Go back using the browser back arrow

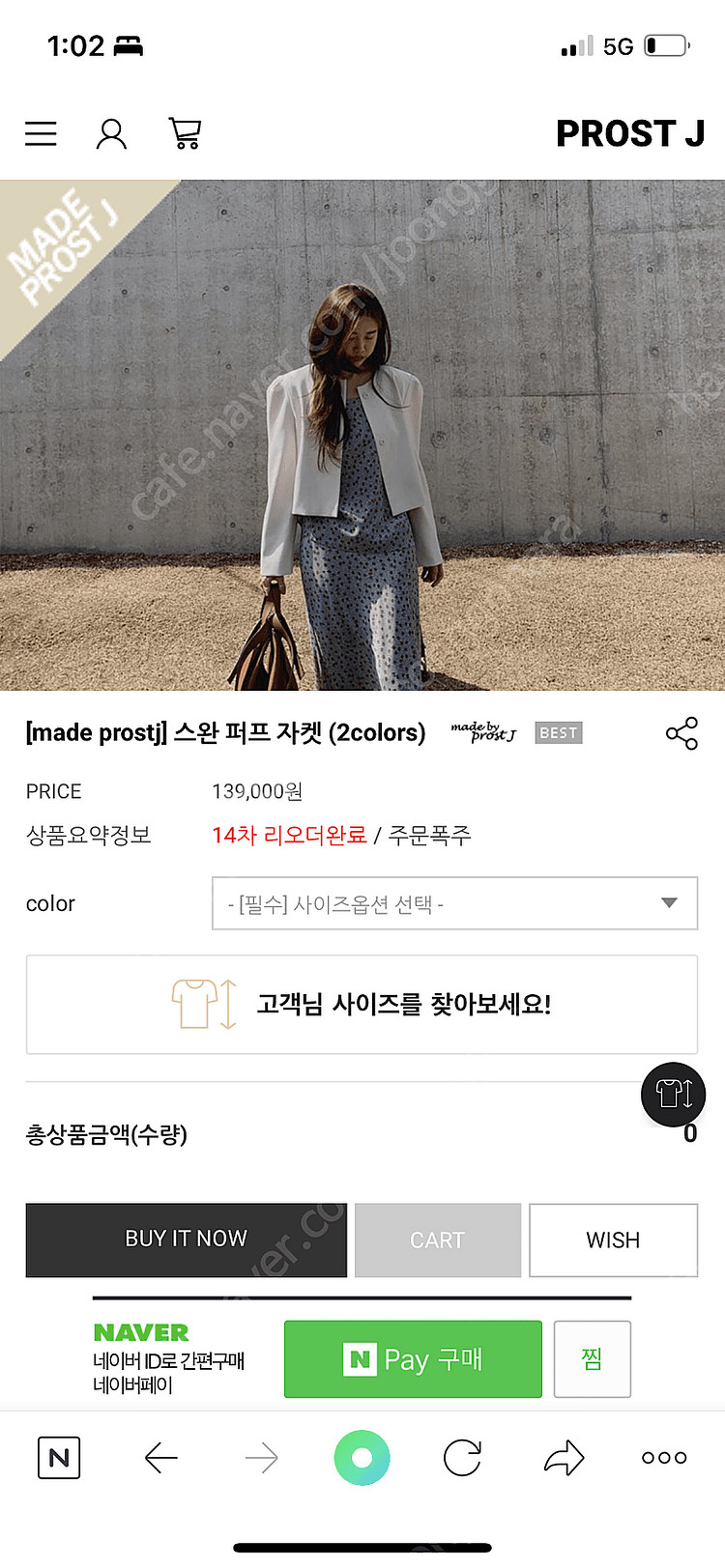(x=161, y=1459)
